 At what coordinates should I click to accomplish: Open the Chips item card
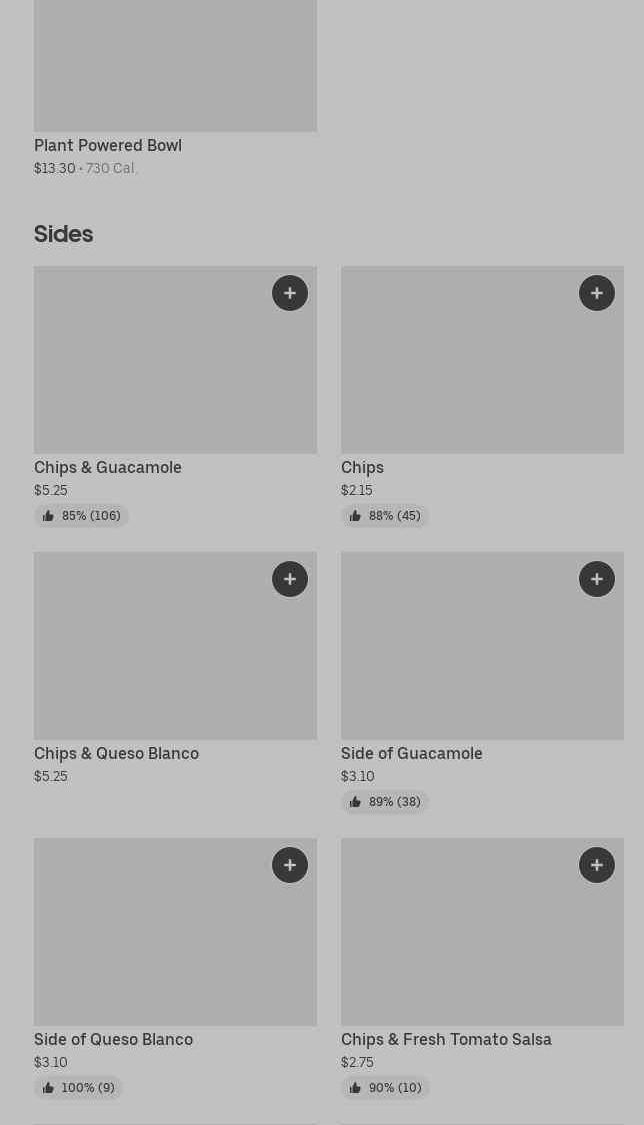482,397
